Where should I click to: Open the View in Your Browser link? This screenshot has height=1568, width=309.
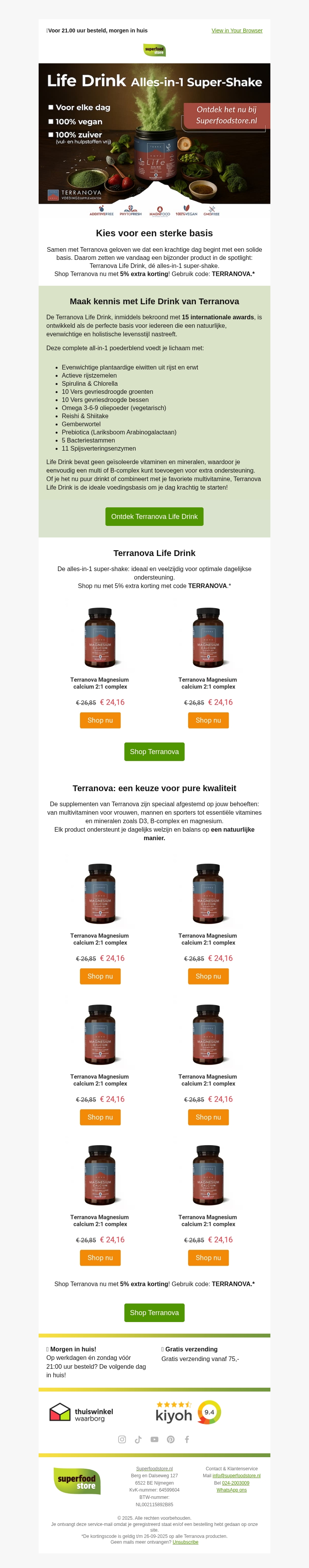coord(236,31)
